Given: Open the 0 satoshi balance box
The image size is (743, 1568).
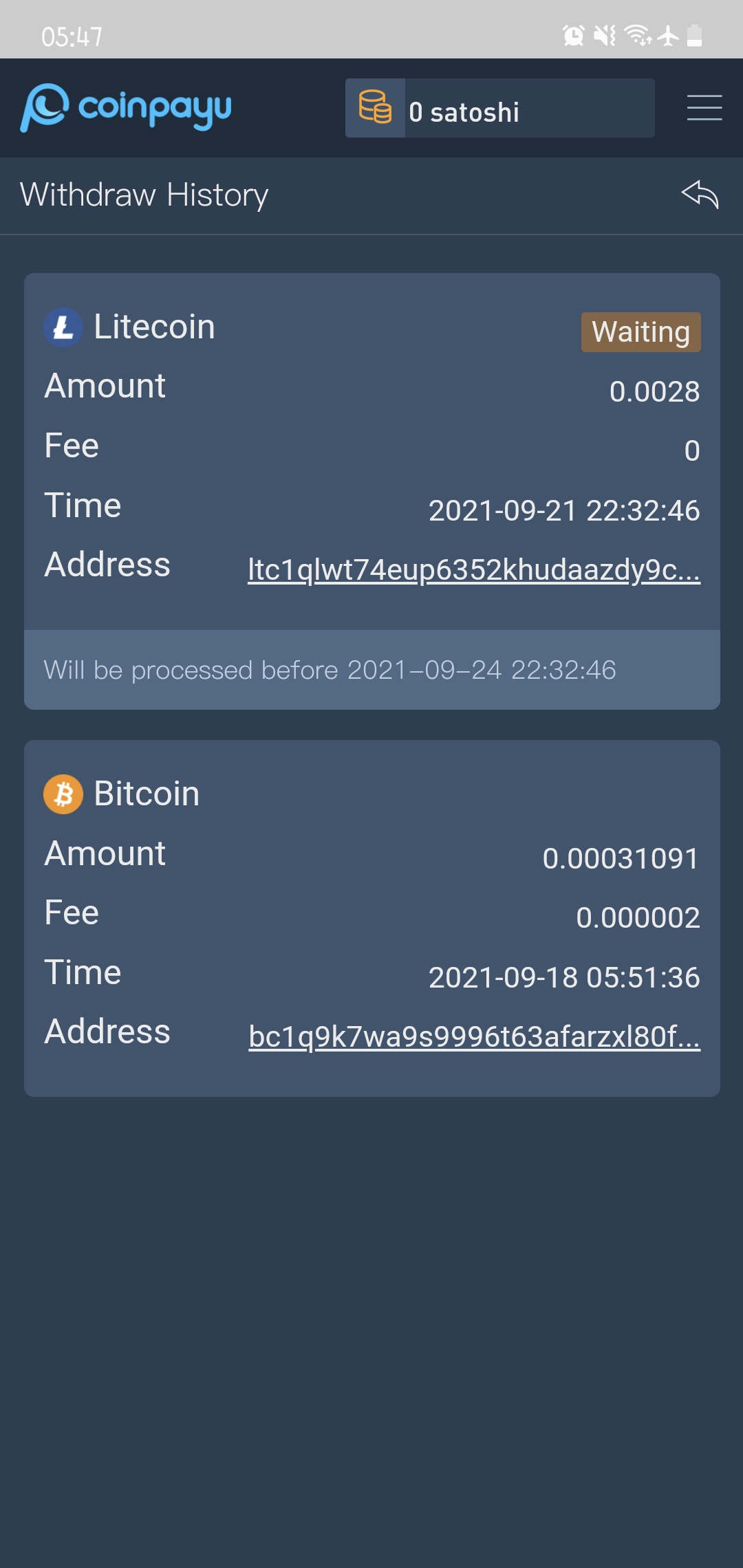Looking at the screenshot, I should pos(499,109).
